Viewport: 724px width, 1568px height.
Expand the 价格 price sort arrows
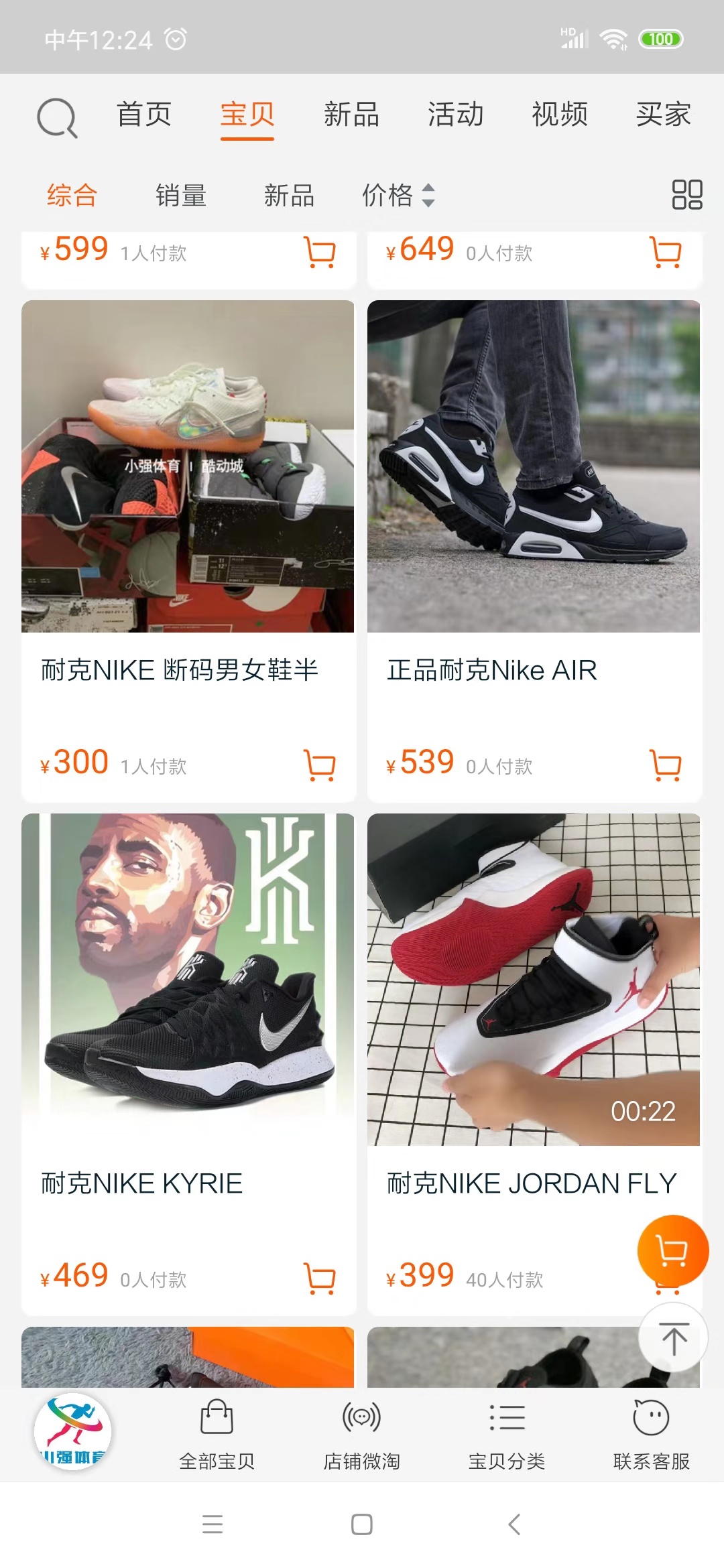click(428, 195)
